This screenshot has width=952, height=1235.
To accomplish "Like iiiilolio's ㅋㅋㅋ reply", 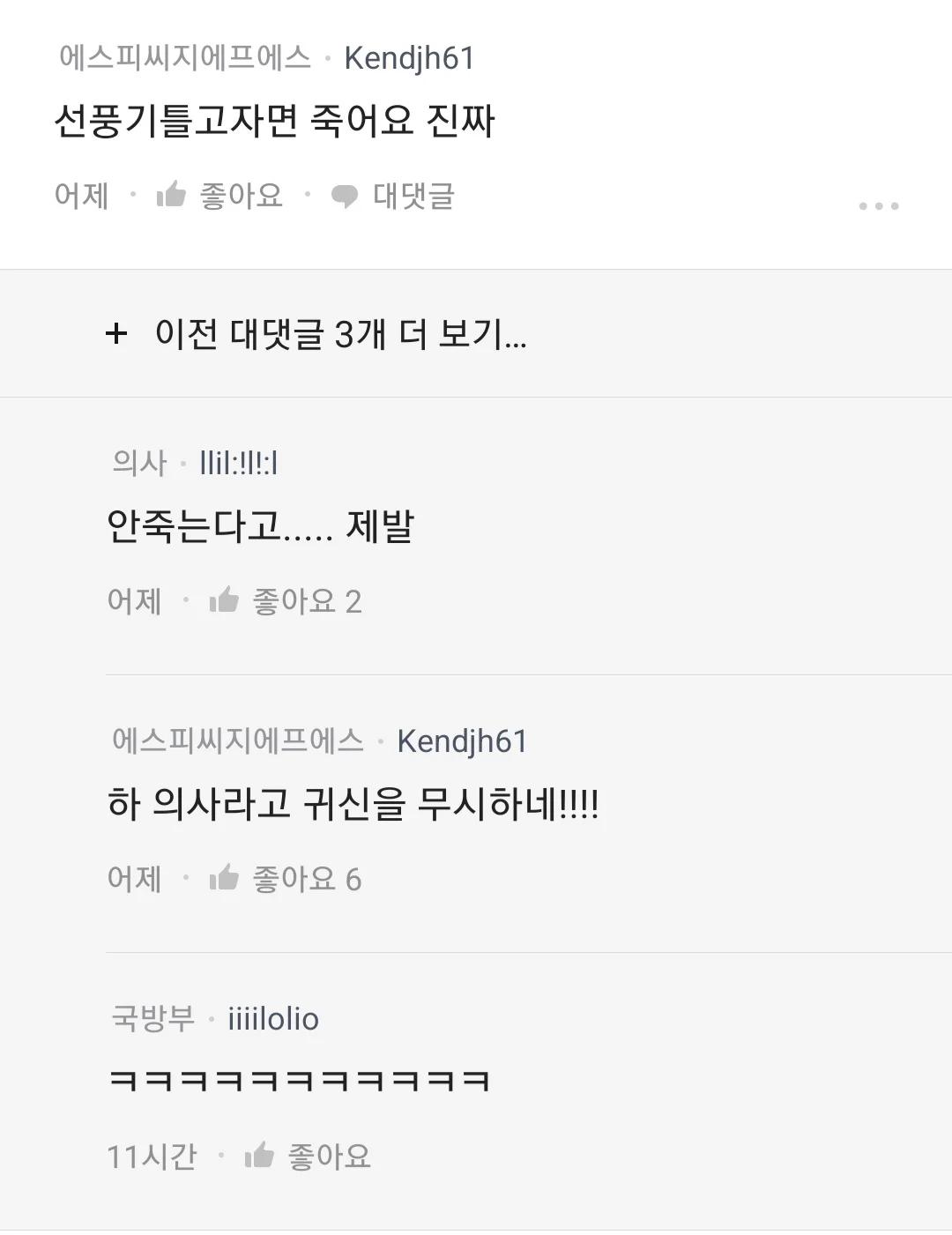I will tap(308, 1156).
